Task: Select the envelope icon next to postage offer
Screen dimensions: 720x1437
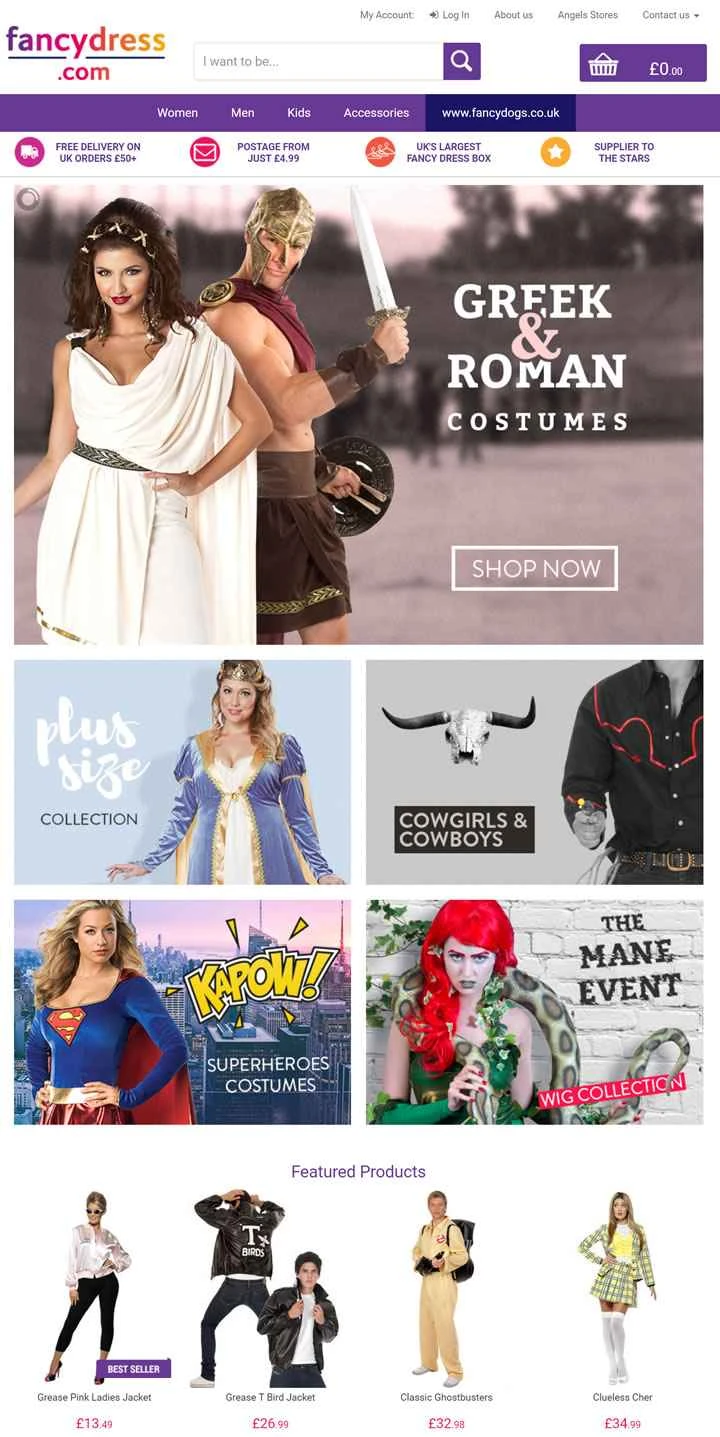Action: coord(203,153)
